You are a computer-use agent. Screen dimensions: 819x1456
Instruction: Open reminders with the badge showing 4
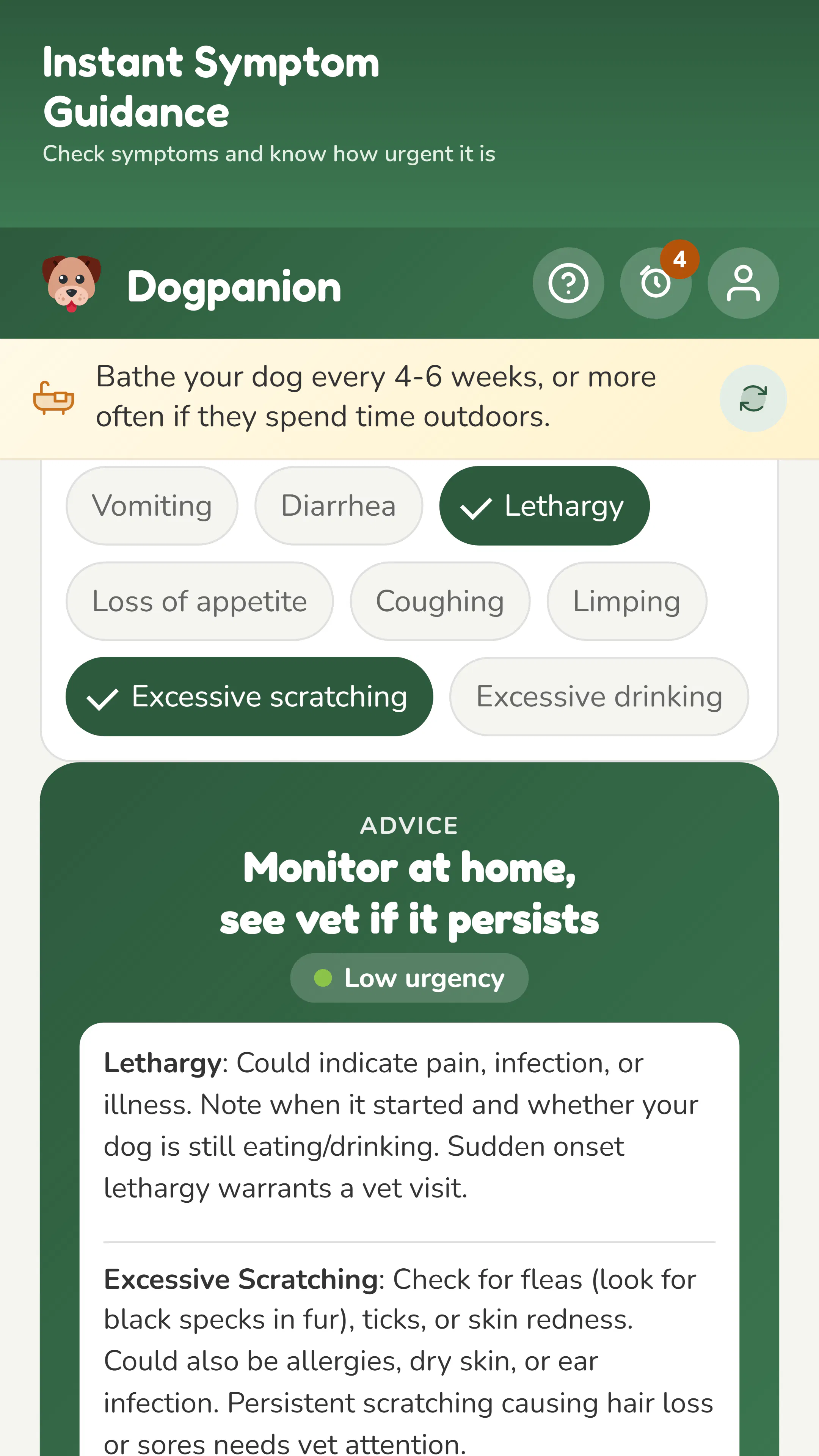(x=656, y=283)
